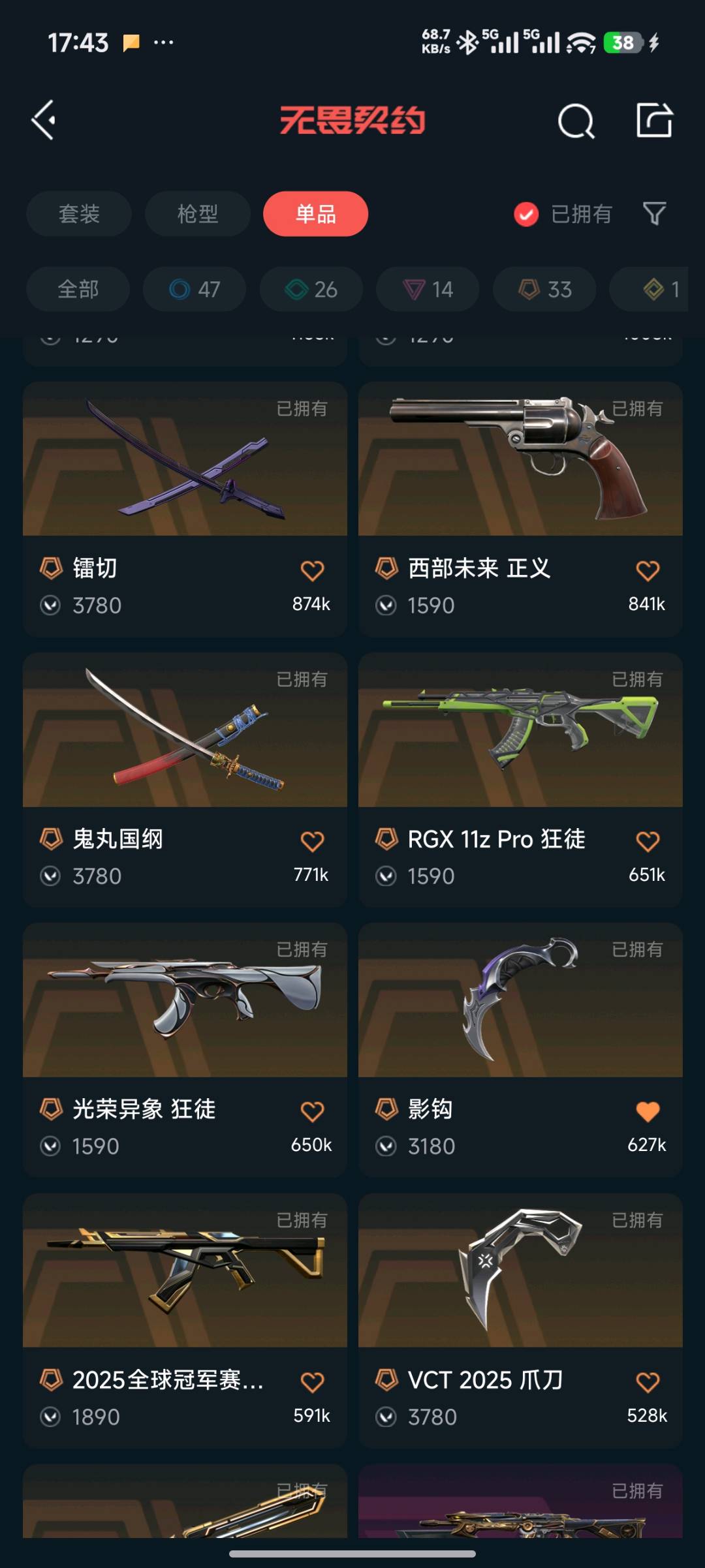Select the 单品 tab
The width and height of the screenshot is (705, 1568).
coord(315,213)
